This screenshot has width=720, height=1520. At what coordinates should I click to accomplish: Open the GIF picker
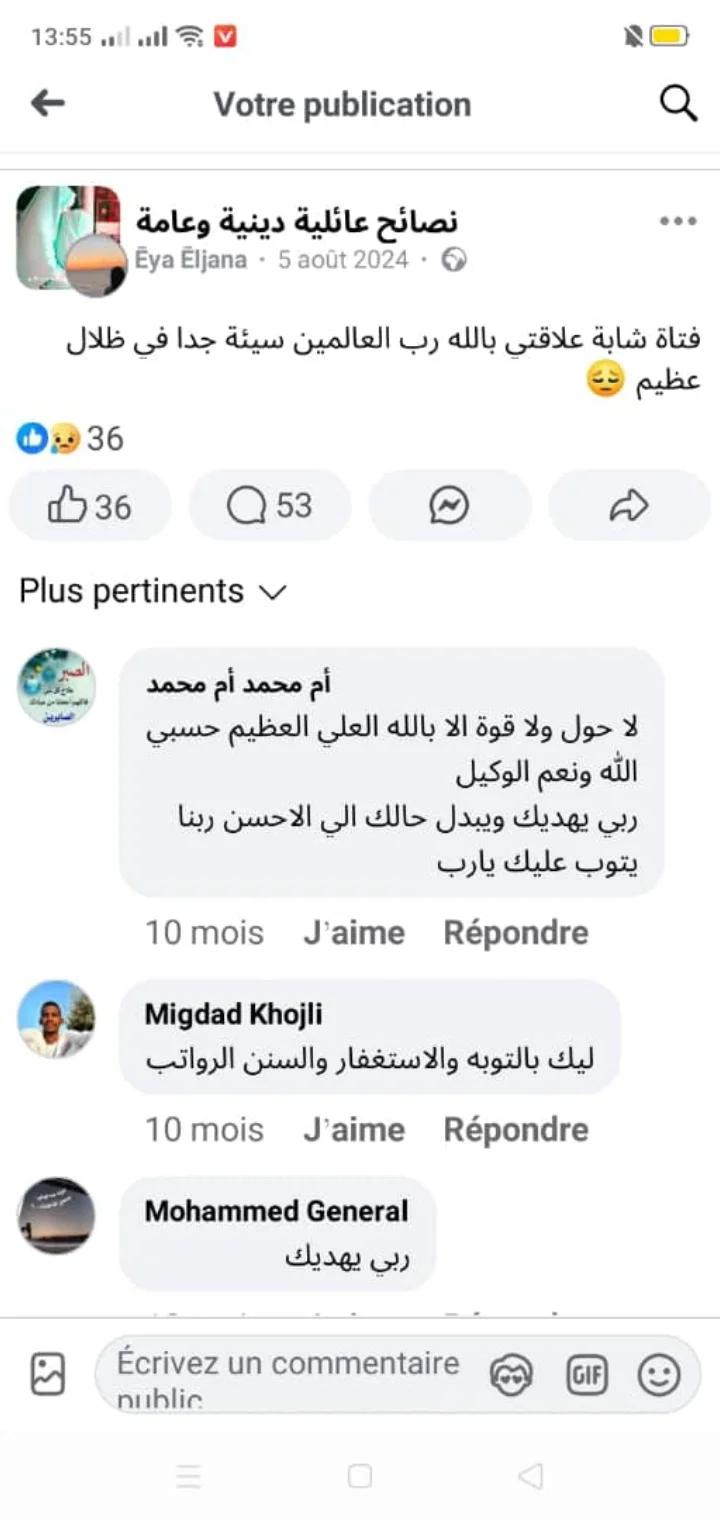[586, 1376]
